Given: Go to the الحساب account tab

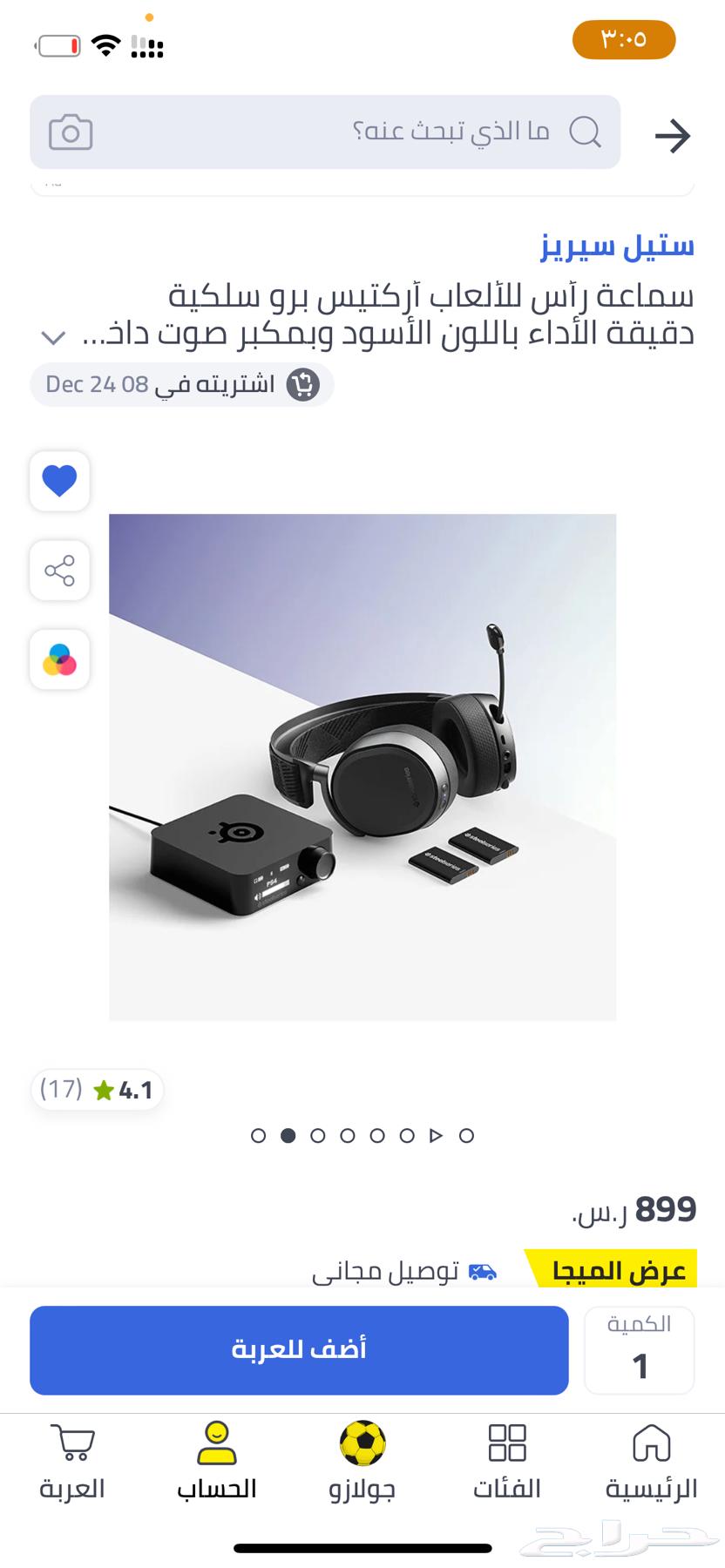Looking at the screenshot, I should [x=217, y=1463].
